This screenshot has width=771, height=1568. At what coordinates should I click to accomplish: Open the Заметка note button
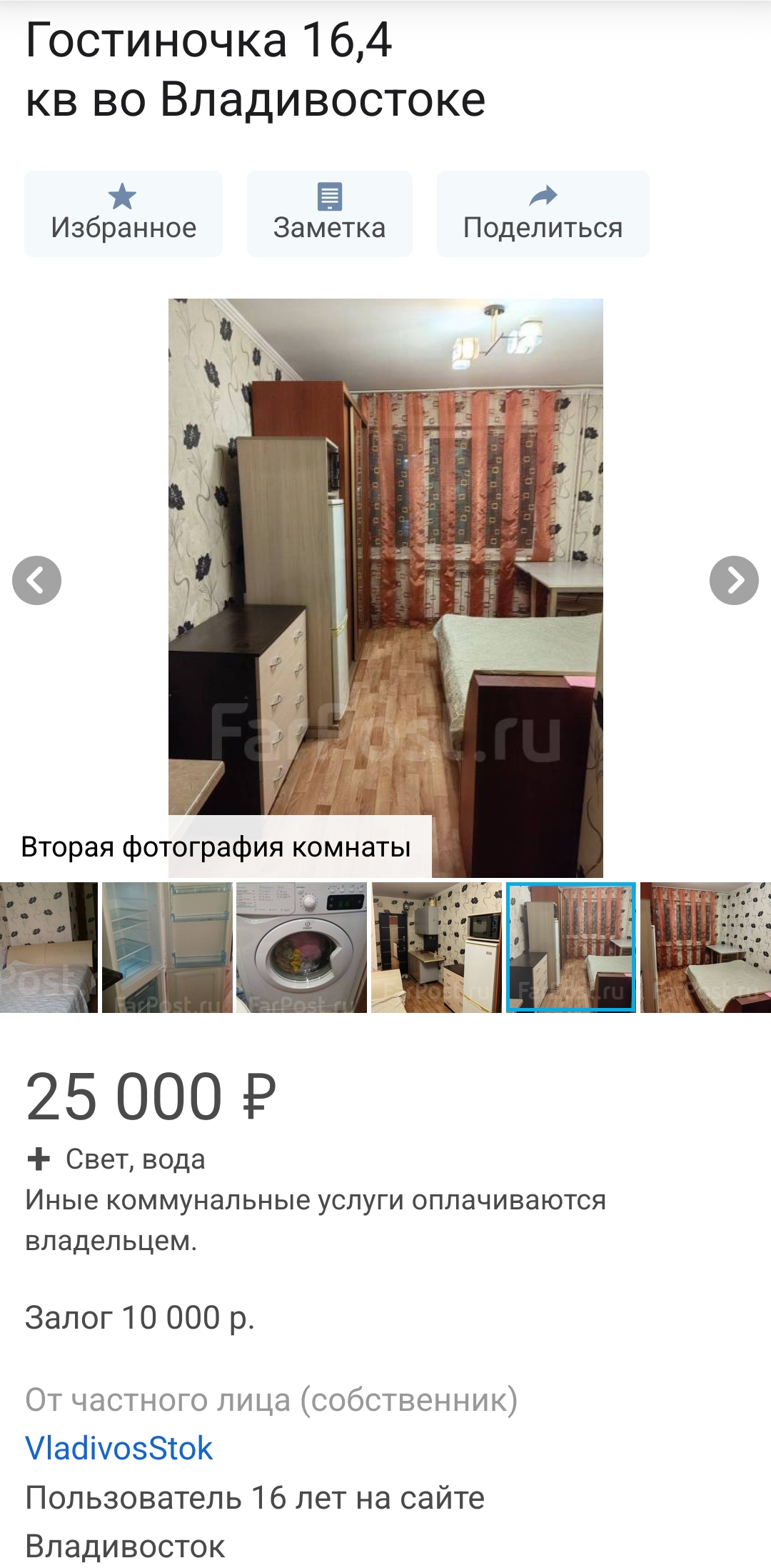click(x=329, y=214)
